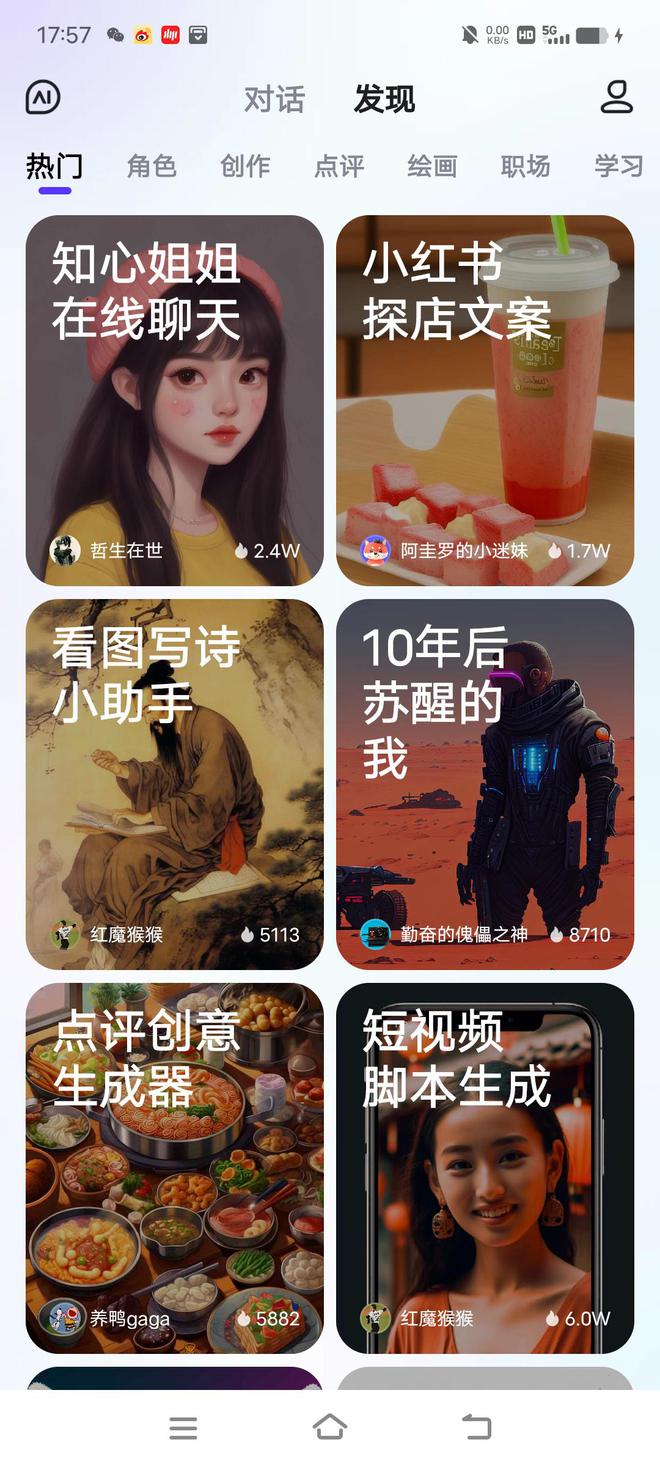Screen dimensions: 660x1467
Task: Open the 短视频脚本生成 card
Action: pos(485,1168)
